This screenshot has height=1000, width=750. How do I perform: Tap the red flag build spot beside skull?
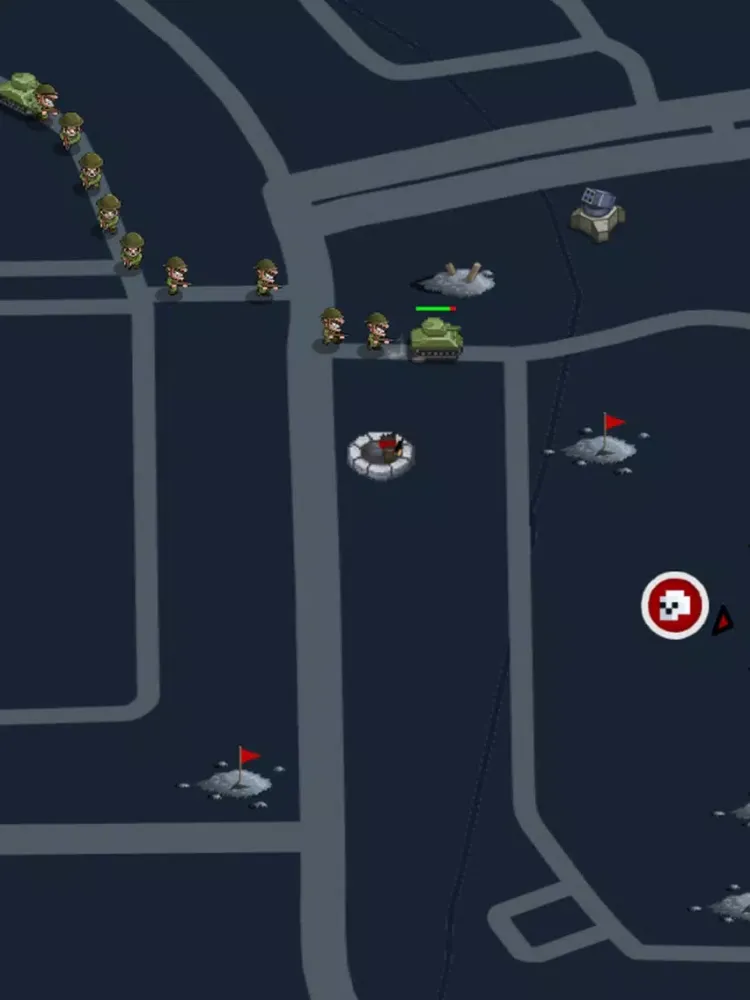pos(601,444)
